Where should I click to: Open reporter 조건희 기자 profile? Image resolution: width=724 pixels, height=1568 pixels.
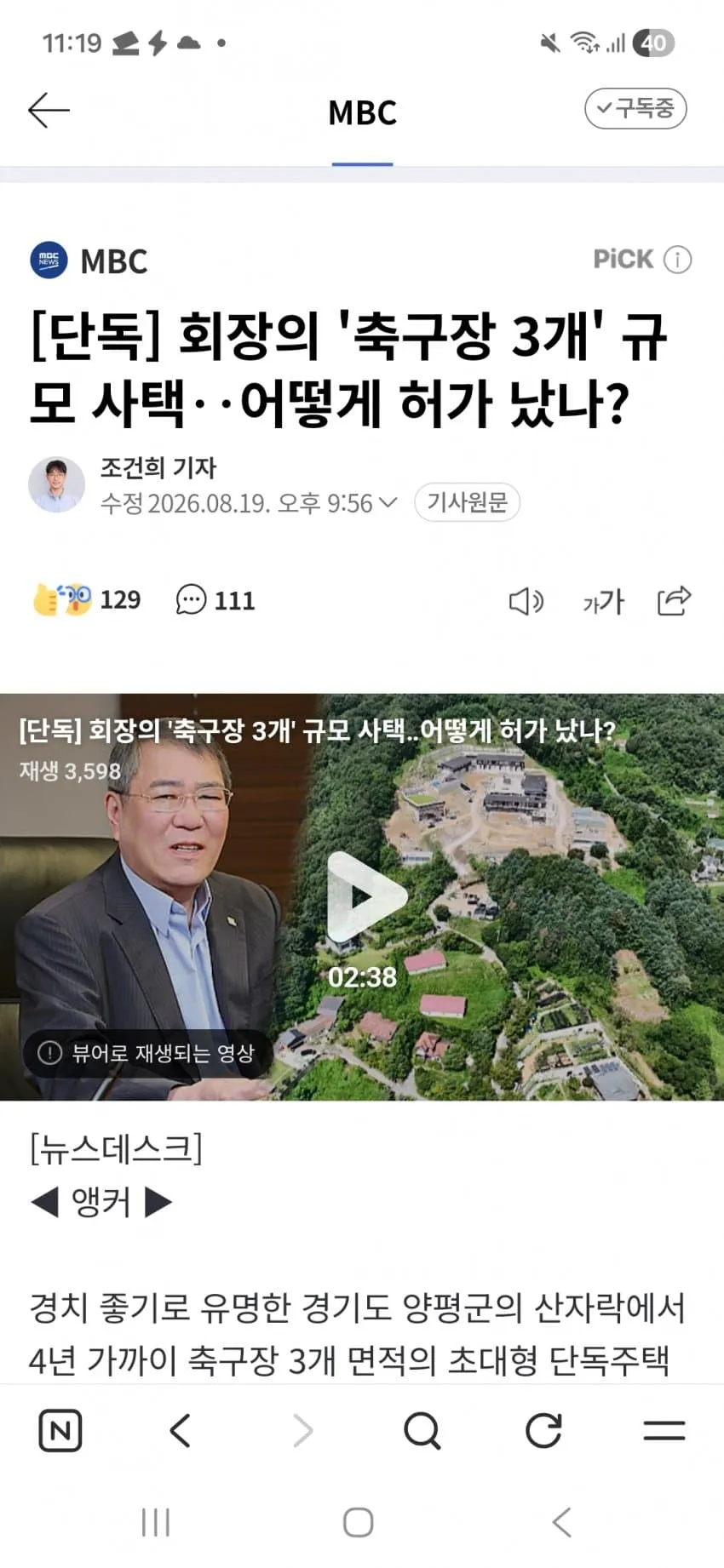click(158, 467)
